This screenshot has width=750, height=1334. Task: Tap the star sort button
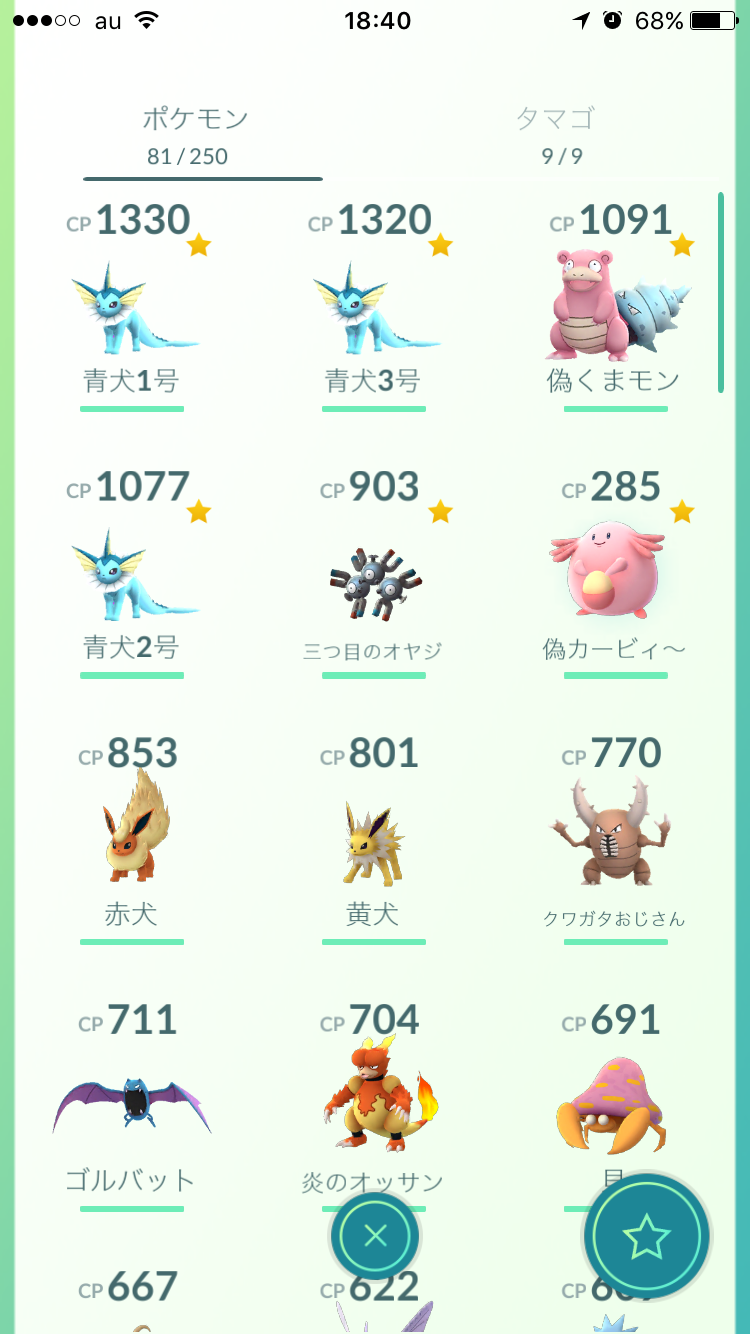pos(647,1237)
